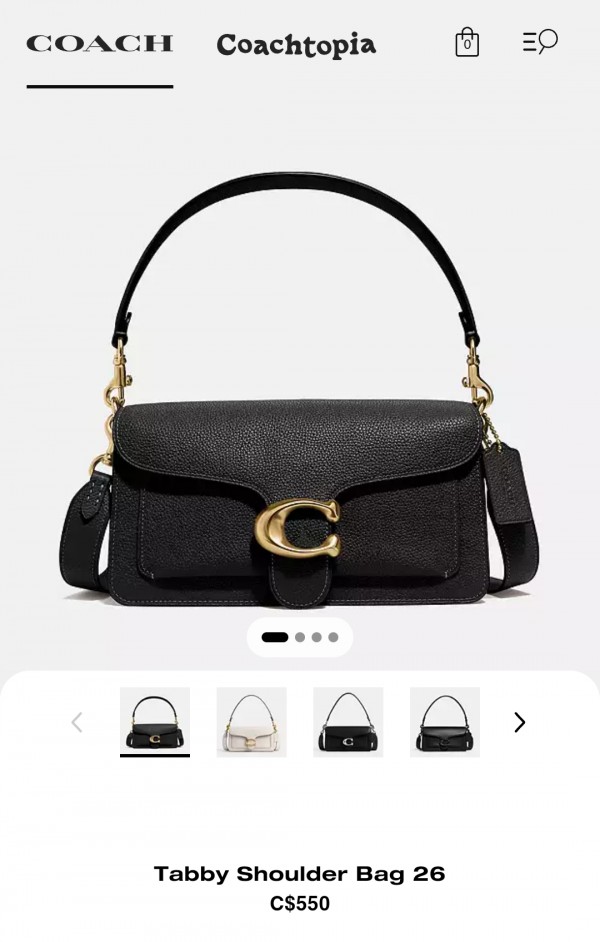600x942 pixels.
Task: Select the white bag thumbnail
Action: [x=251, y=721]
